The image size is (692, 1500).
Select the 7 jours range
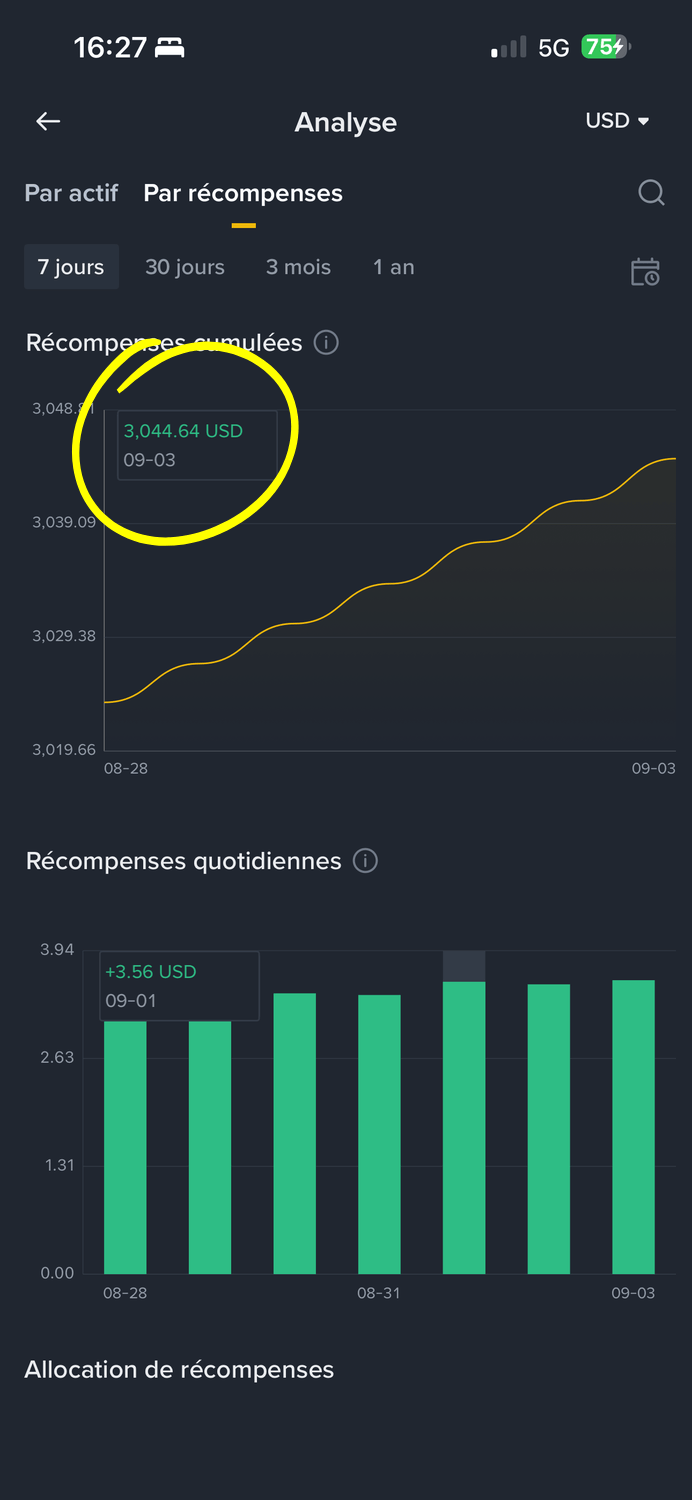click(x=71, y=267)
